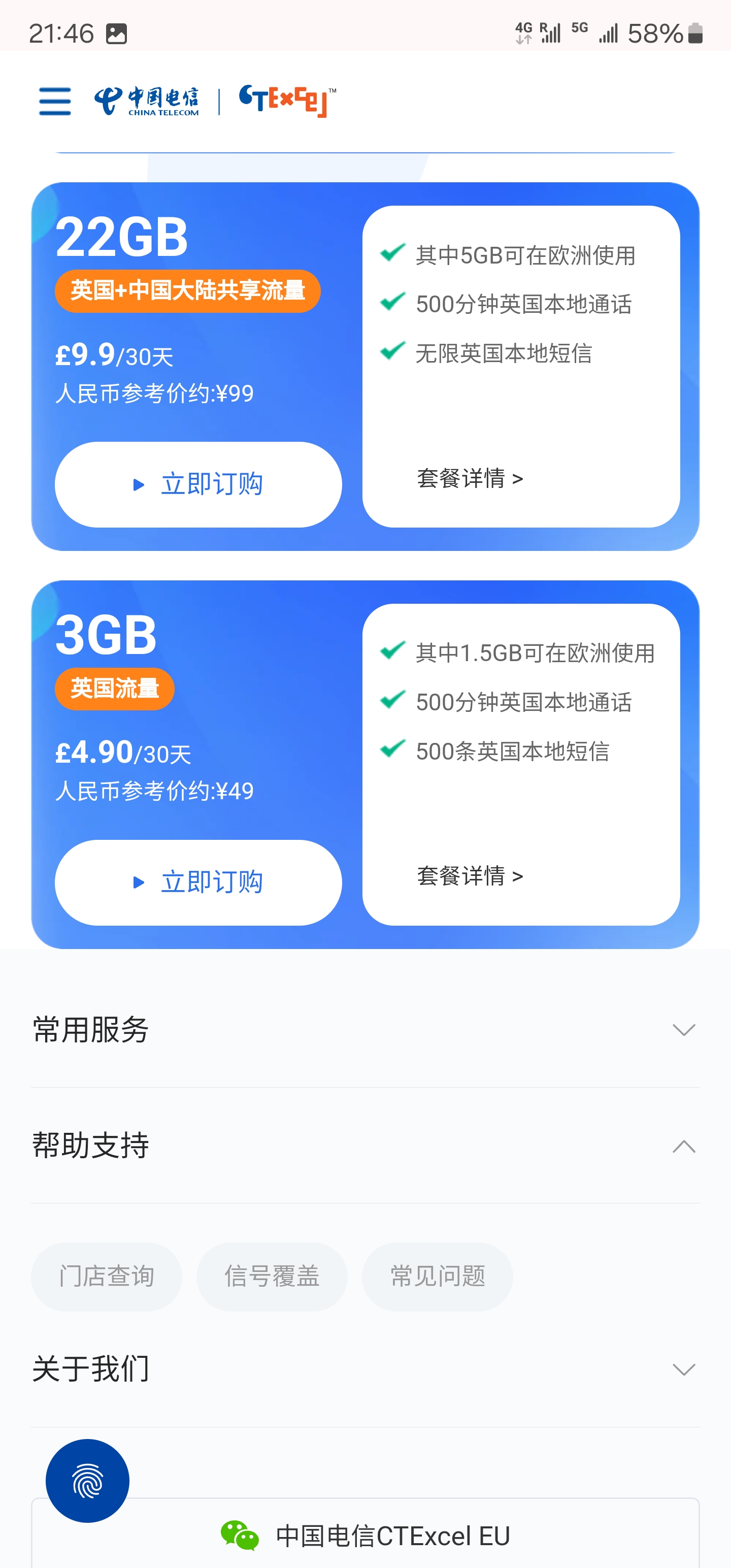Tap the WeChat icon next to CTExcel EU

click(x=238, y=1537)
